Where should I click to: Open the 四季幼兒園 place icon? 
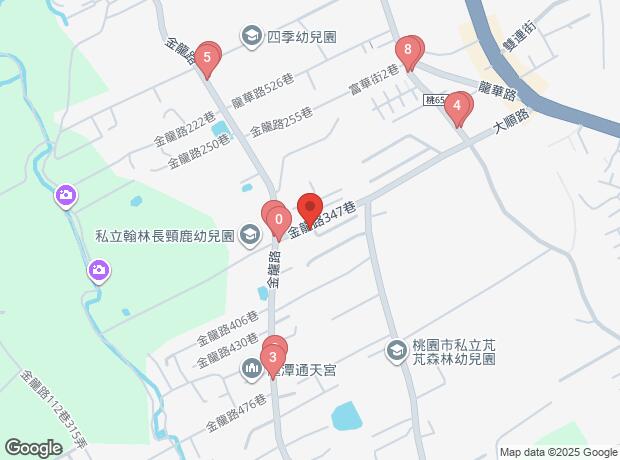(251, 37)
